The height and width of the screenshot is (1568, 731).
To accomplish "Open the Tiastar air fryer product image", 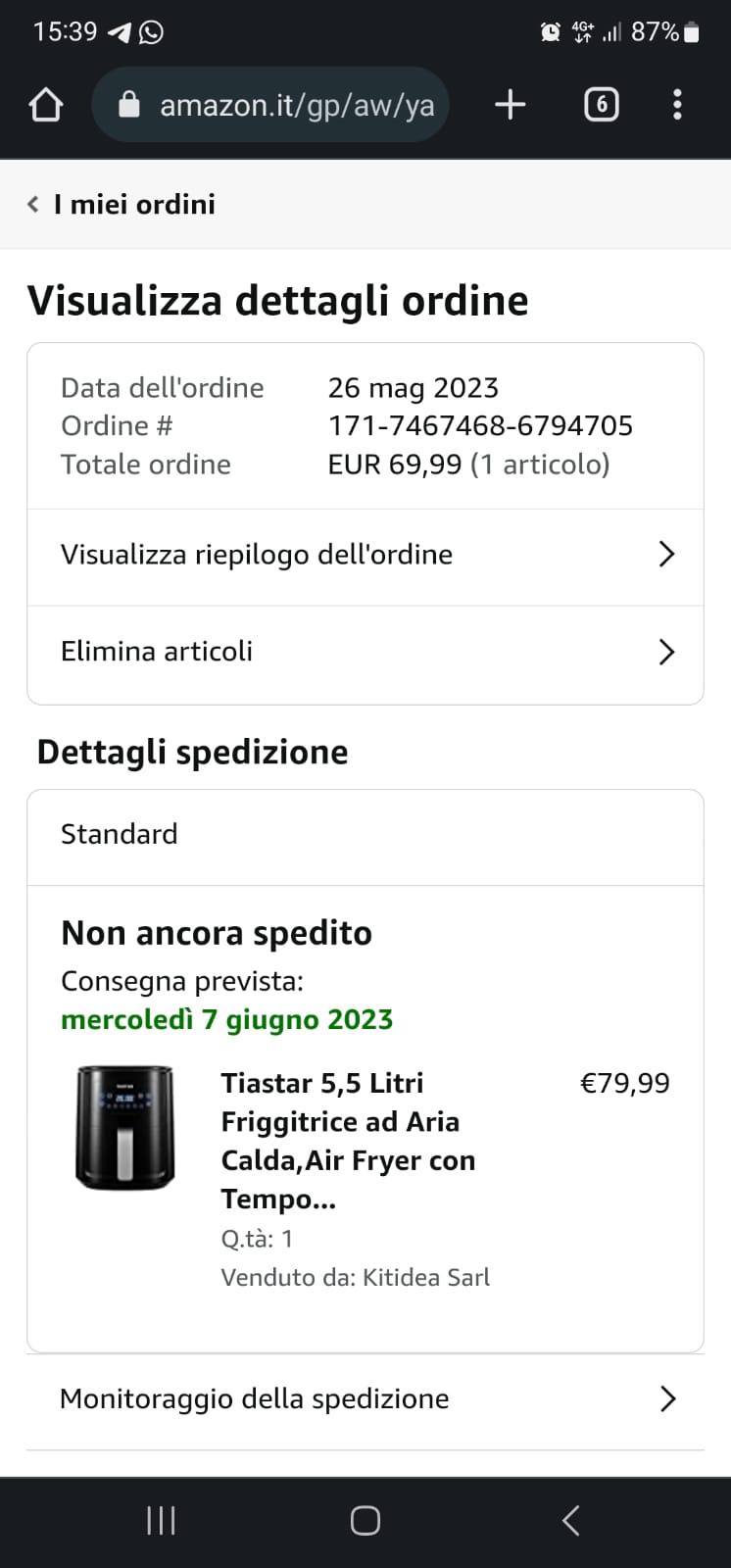I will pyautogui.click(x=125, y=1128).
